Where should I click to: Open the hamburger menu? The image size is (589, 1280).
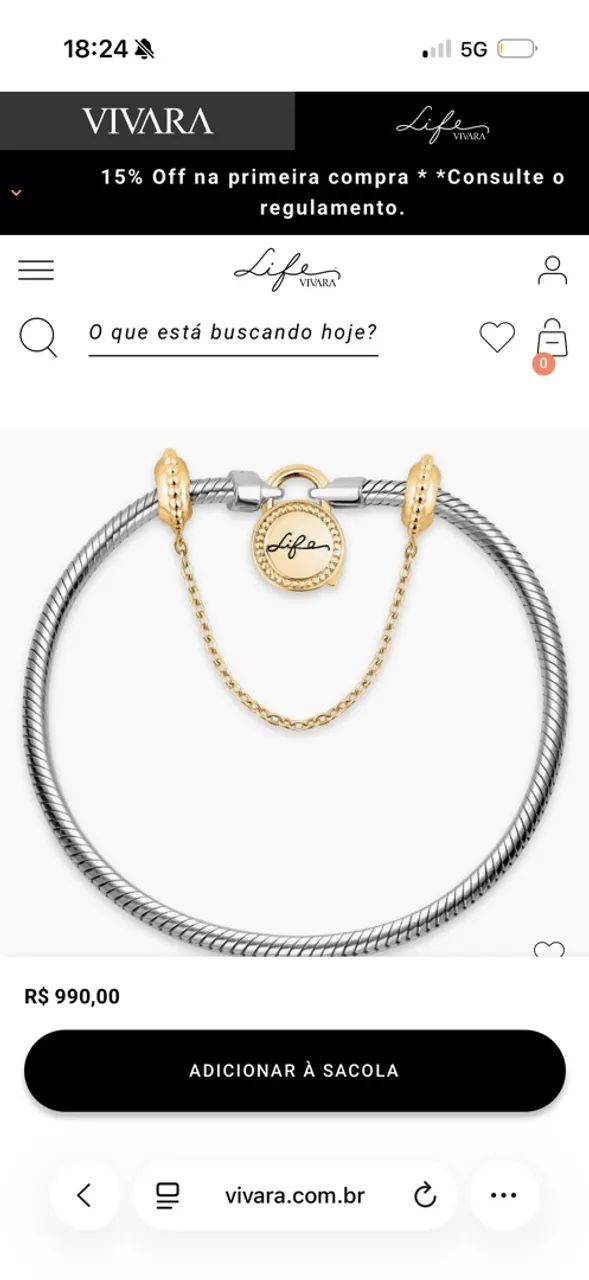[36, 270]
